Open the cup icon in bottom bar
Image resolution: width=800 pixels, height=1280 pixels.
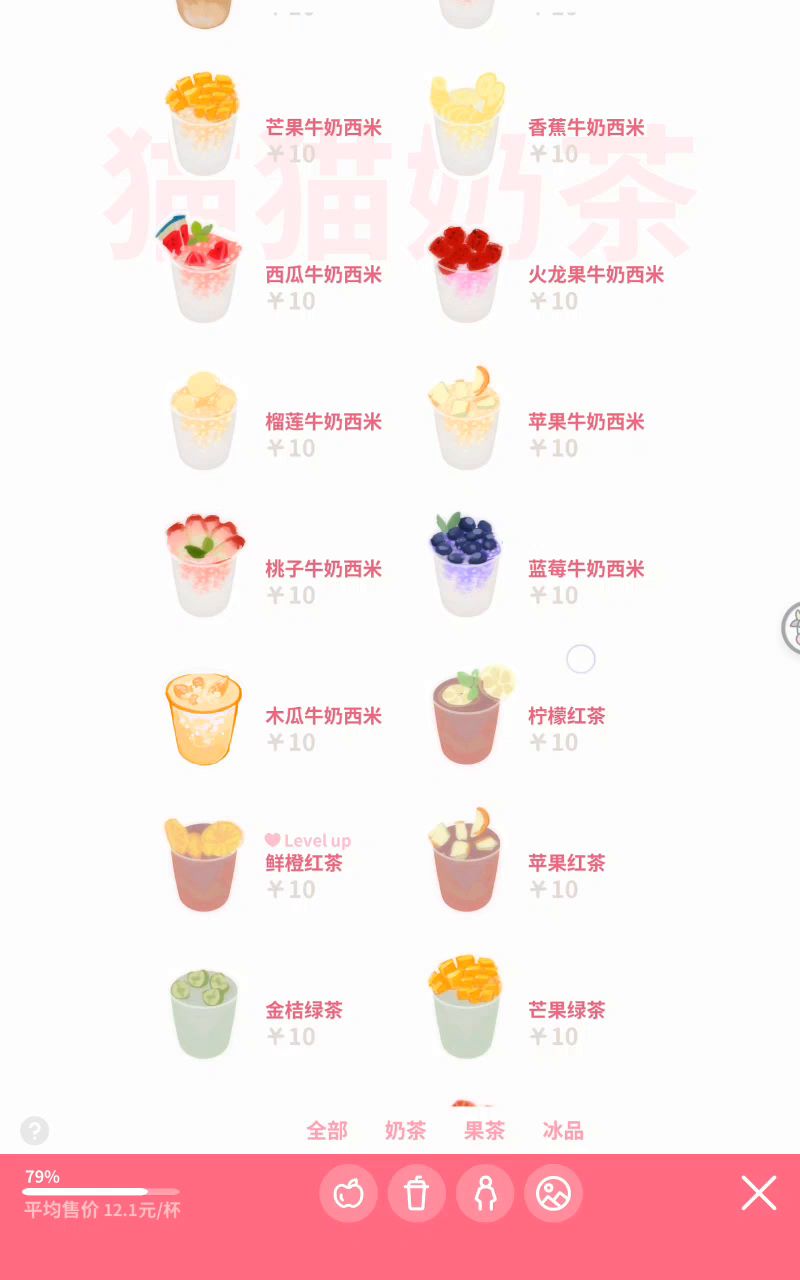(416, 1193)
